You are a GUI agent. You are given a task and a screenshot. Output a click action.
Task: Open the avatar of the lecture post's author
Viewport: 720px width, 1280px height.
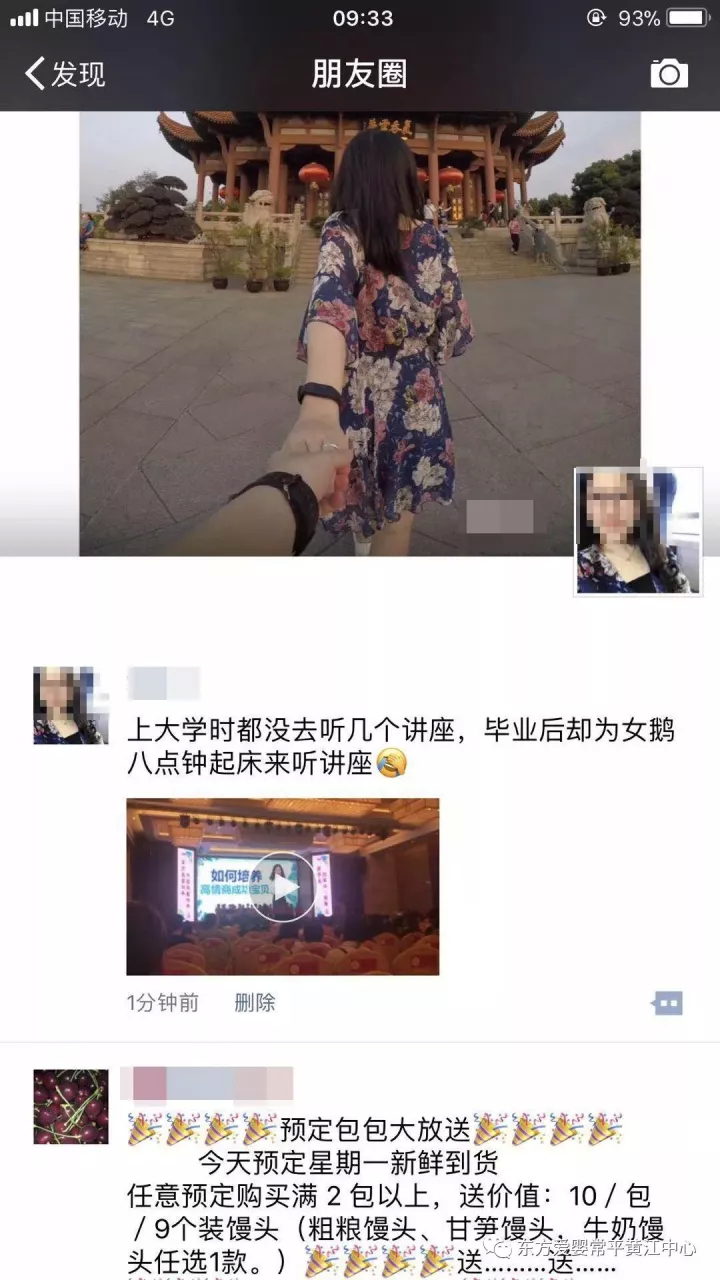(x=71, y=705)
